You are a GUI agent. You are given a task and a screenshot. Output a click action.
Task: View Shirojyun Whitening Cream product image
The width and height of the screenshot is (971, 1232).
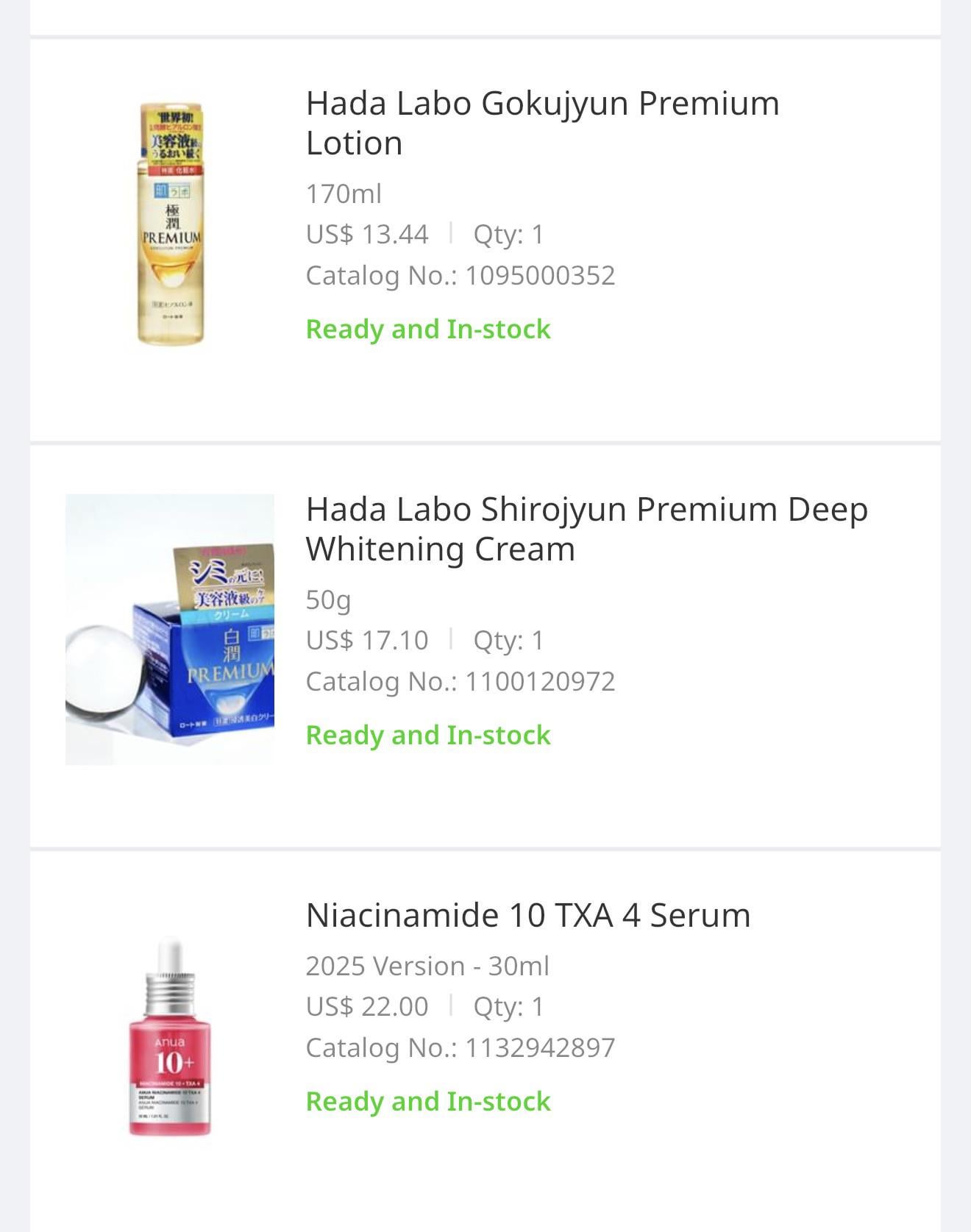click(x=170, y=630)
